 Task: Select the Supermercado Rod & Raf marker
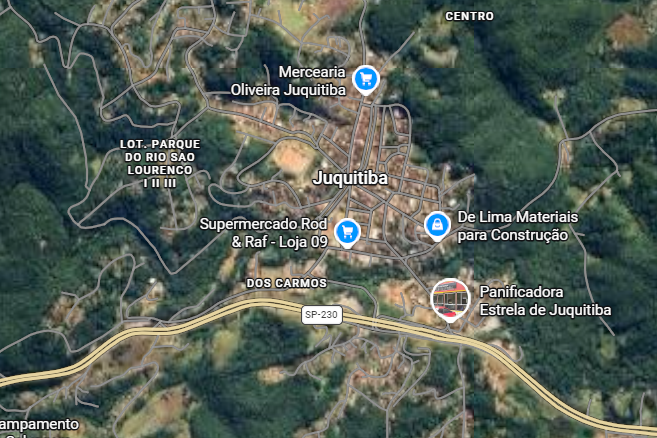[x=347, y=232]
